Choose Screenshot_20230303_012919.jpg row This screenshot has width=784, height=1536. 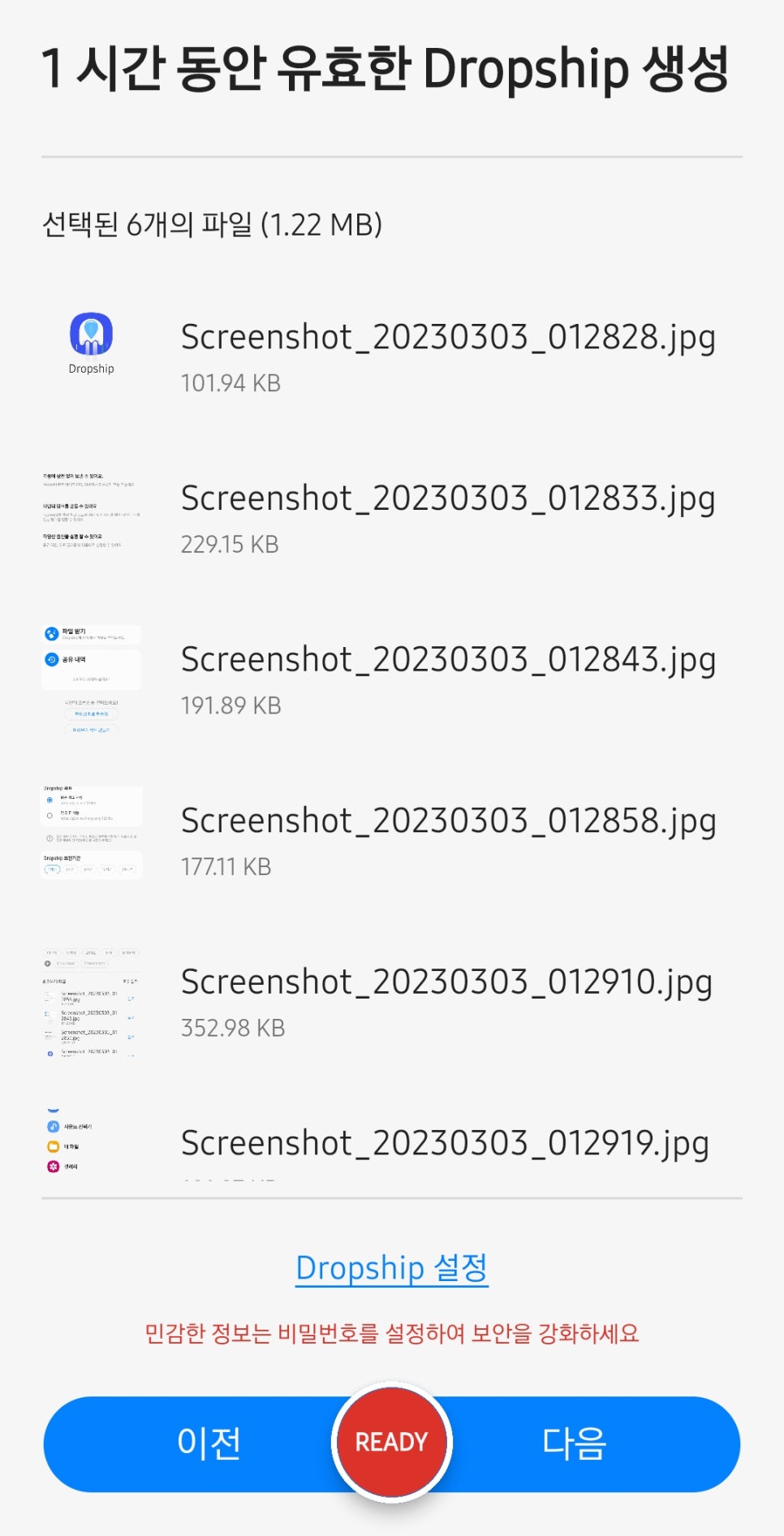(392, 1146)
